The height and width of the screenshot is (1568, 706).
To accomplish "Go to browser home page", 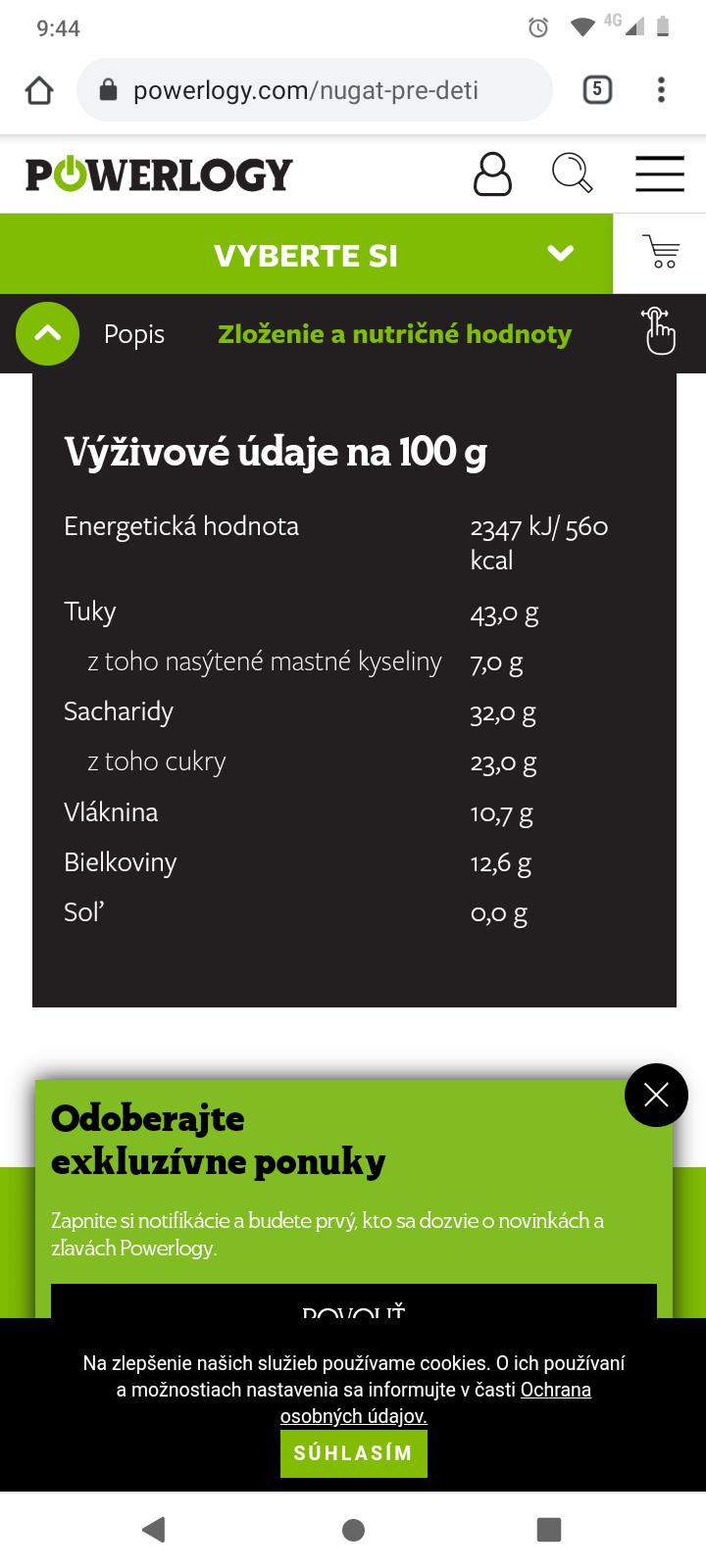I will click(x=39, y=90).
